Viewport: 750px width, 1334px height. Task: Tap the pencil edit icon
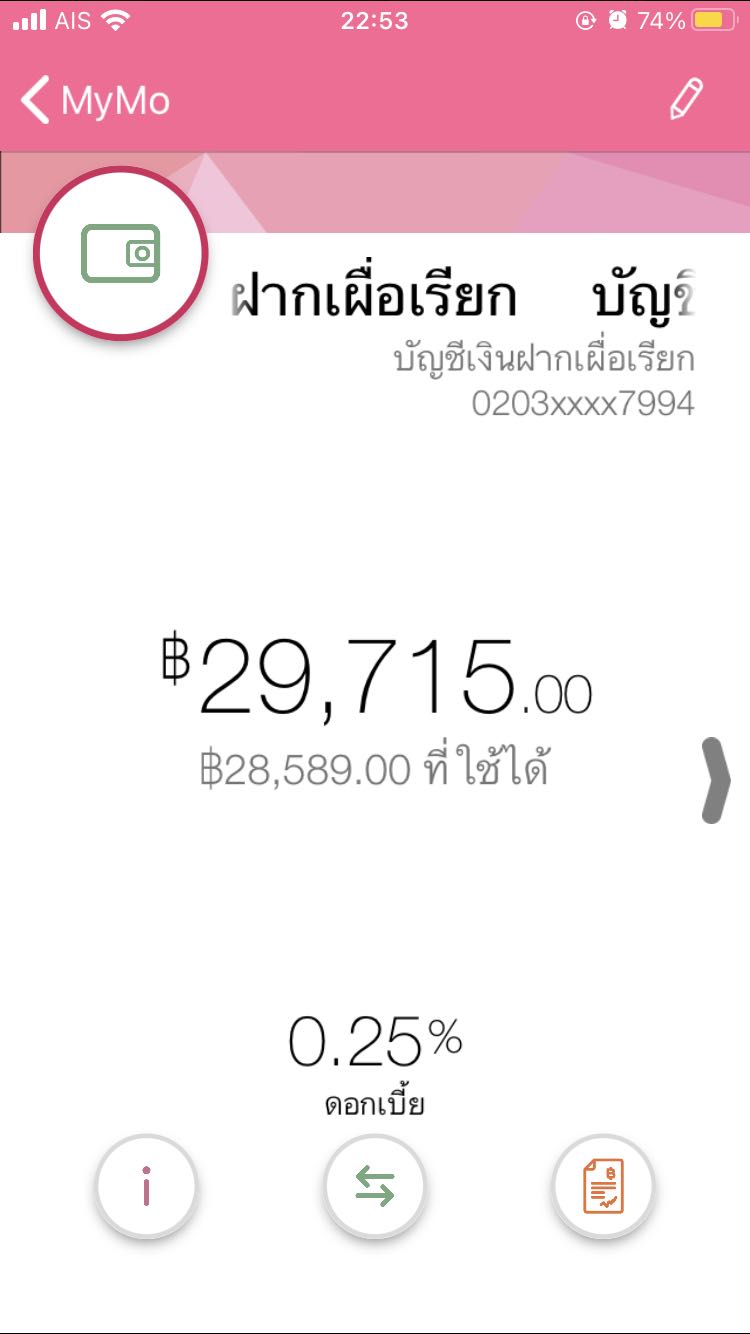coord(686,100)
